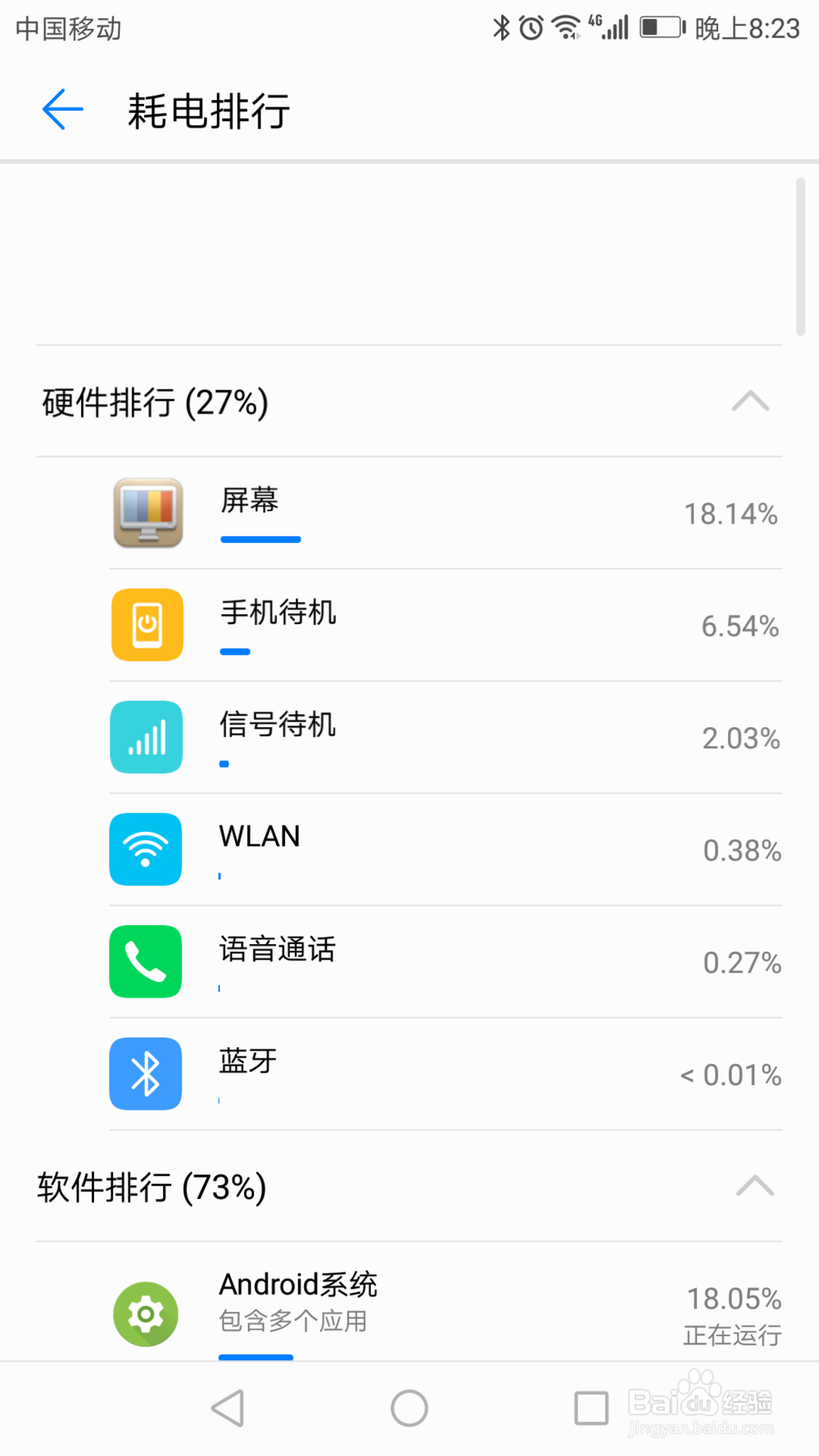
Task: Tap the 屏幕 (screen) icon
Action: (147, 513)
